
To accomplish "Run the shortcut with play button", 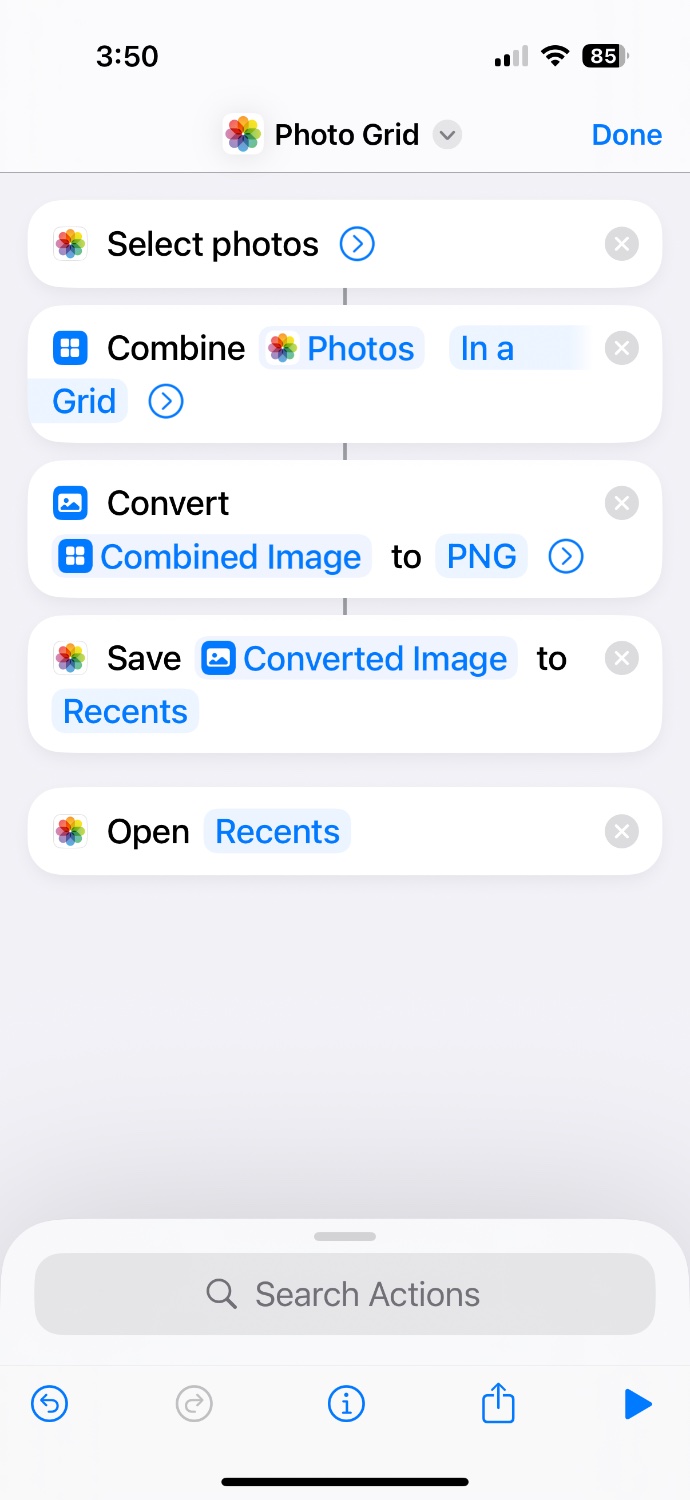I will (x=637, y=1405).
